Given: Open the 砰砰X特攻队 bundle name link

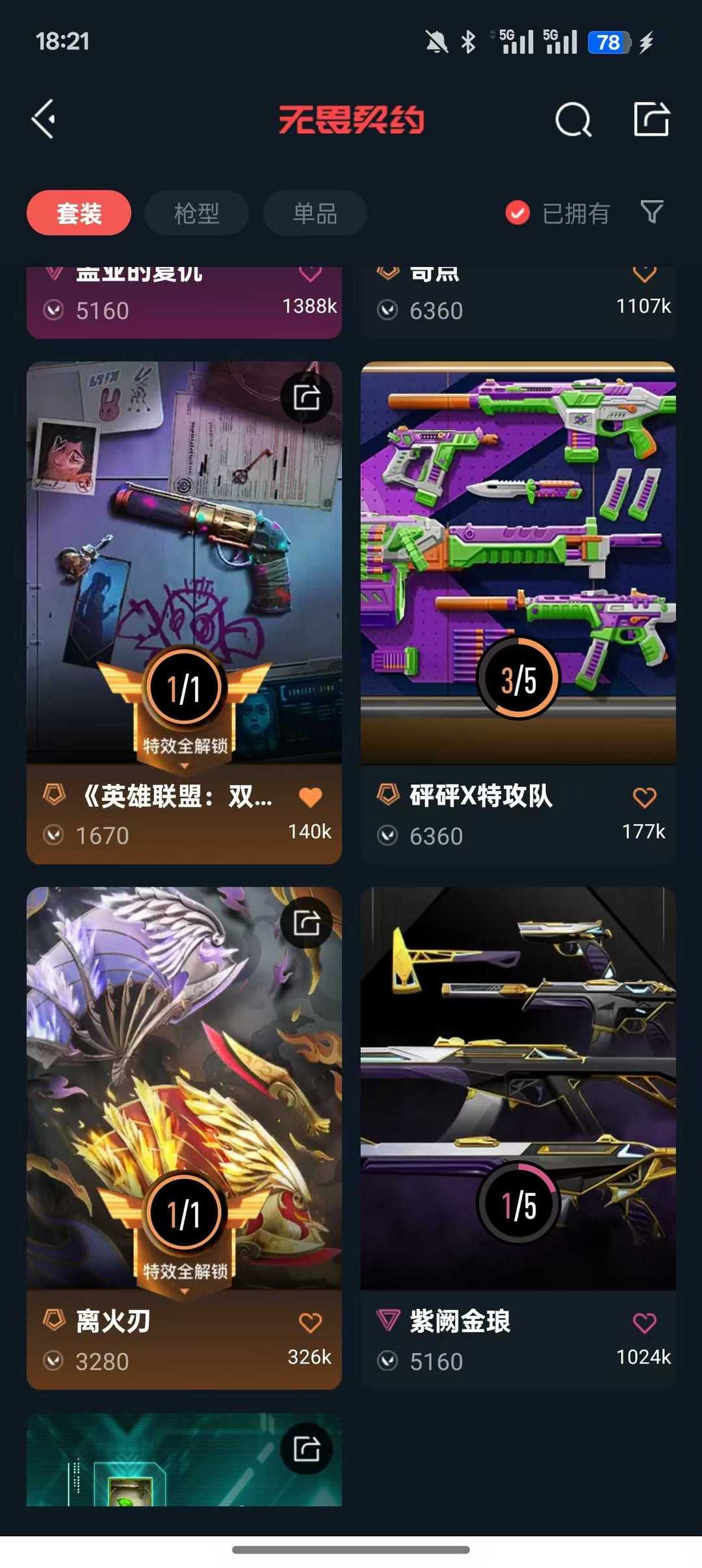Looking at the screenshot, I should click(x=481, y=798).
